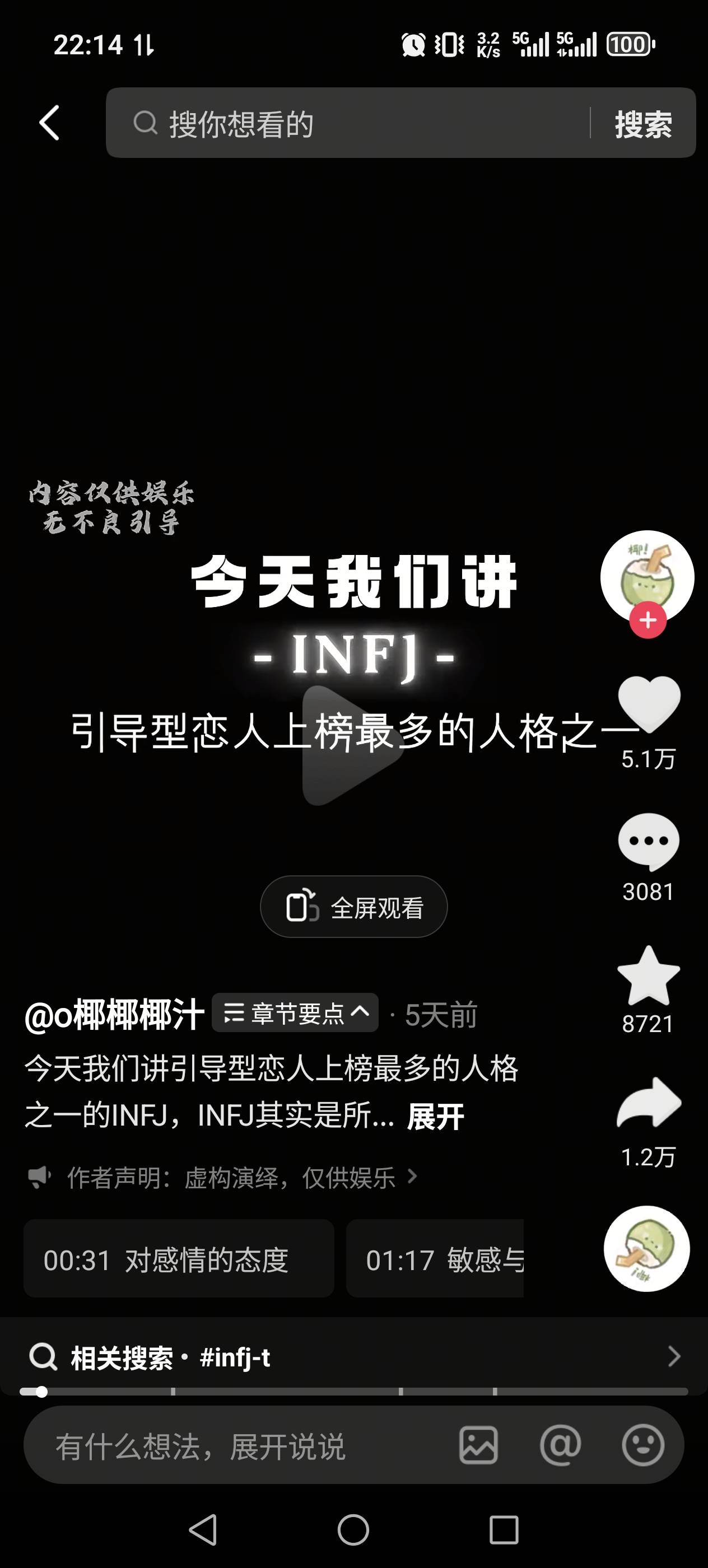Tap the 搜索 button
This screenshot has width=708, height=1568.
[643, 124]
